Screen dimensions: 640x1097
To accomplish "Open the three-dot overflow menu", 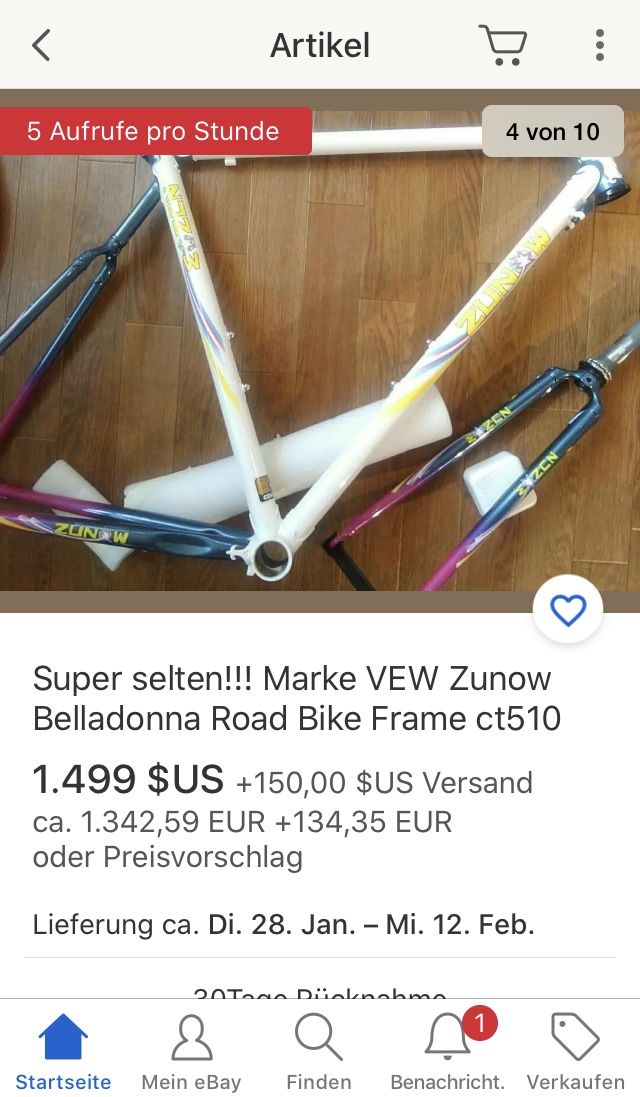I will click(599, 45).
